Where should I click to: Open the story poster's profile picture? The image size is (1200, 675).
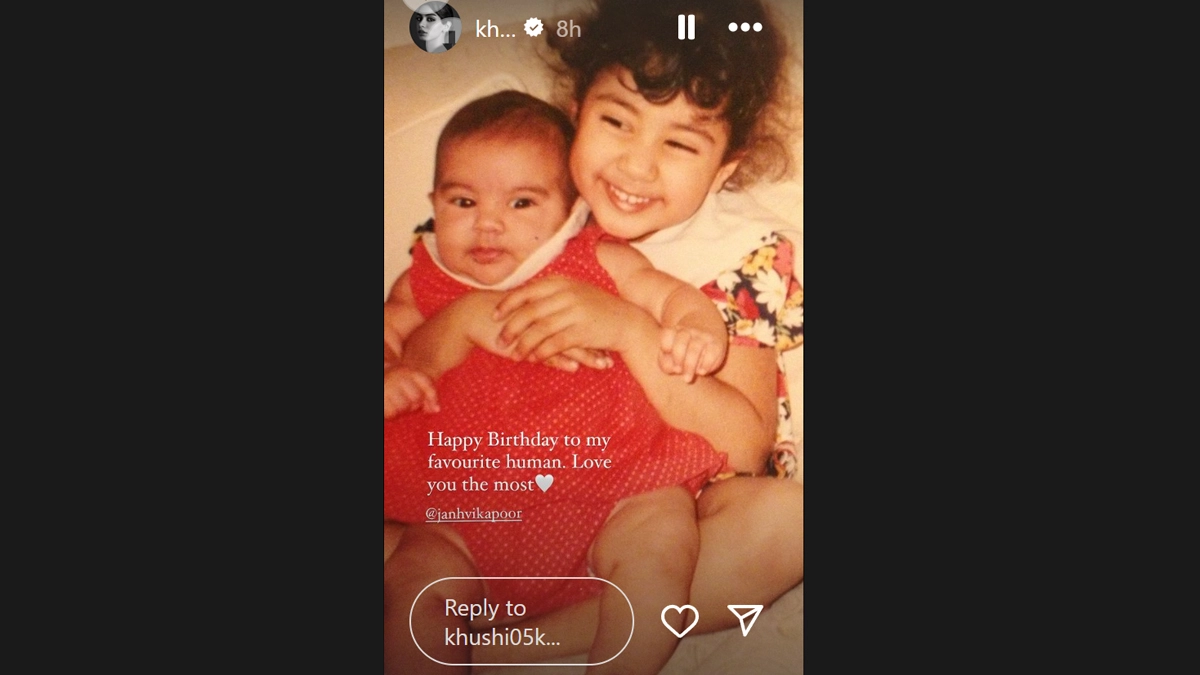coord(435,28)
